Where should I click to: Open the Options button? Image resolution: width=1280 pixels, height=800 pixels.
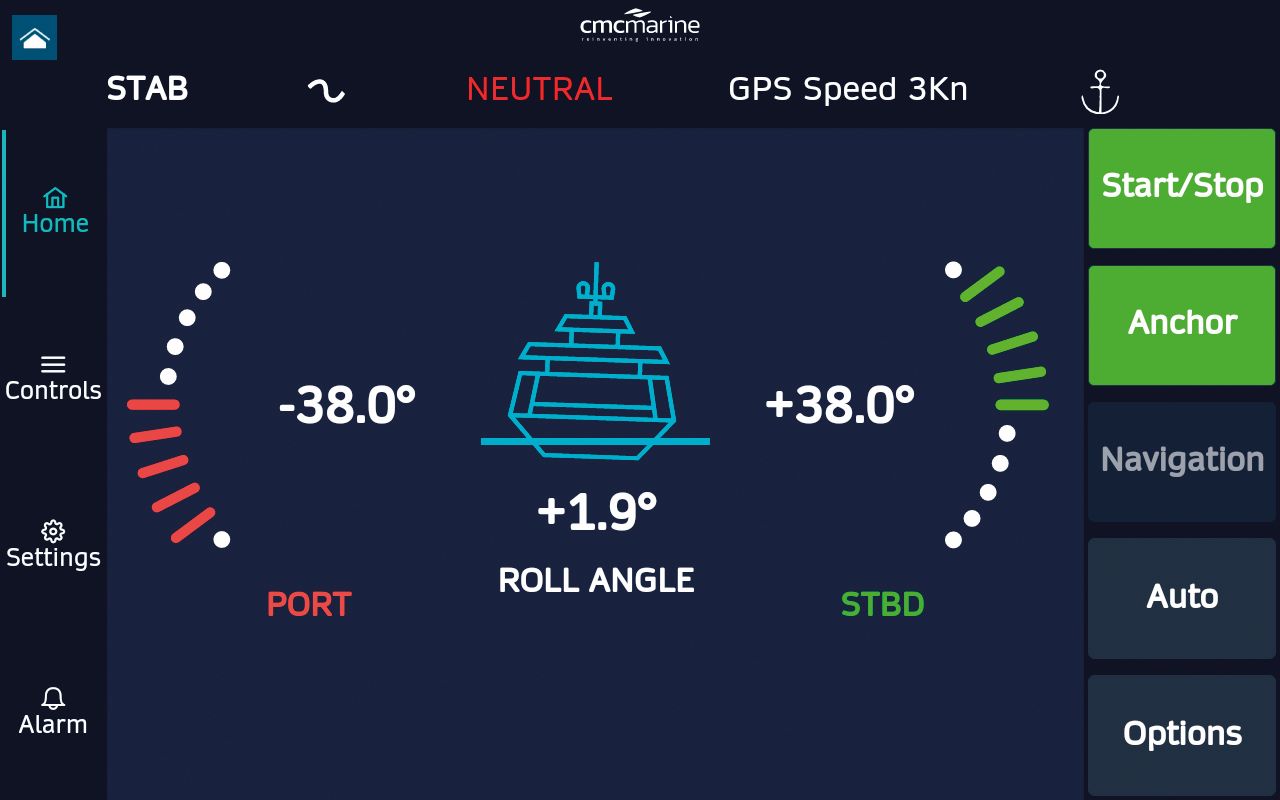(x=1181, y=735)
